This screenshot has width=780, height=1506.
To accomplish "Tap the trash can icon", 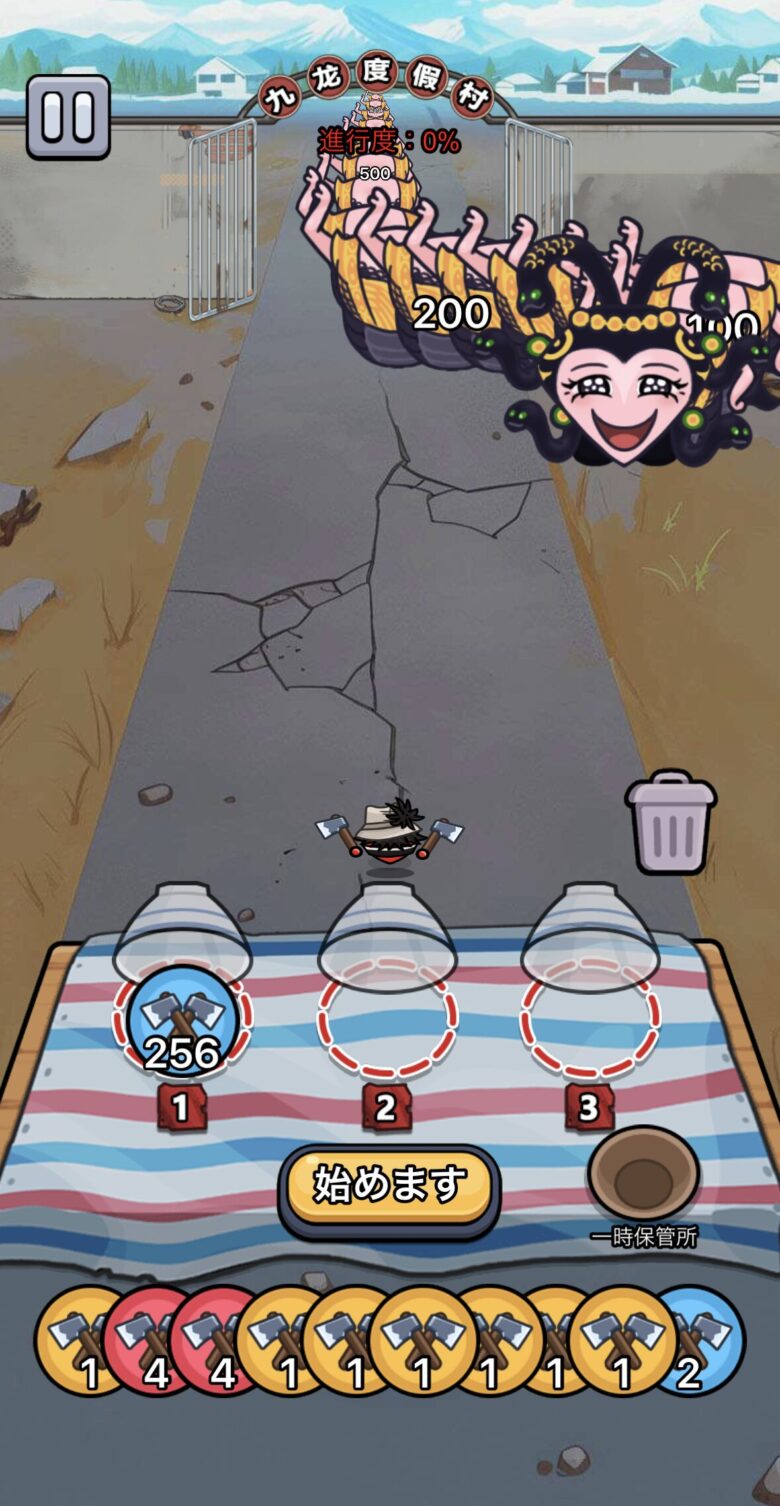I will (670, 823).
